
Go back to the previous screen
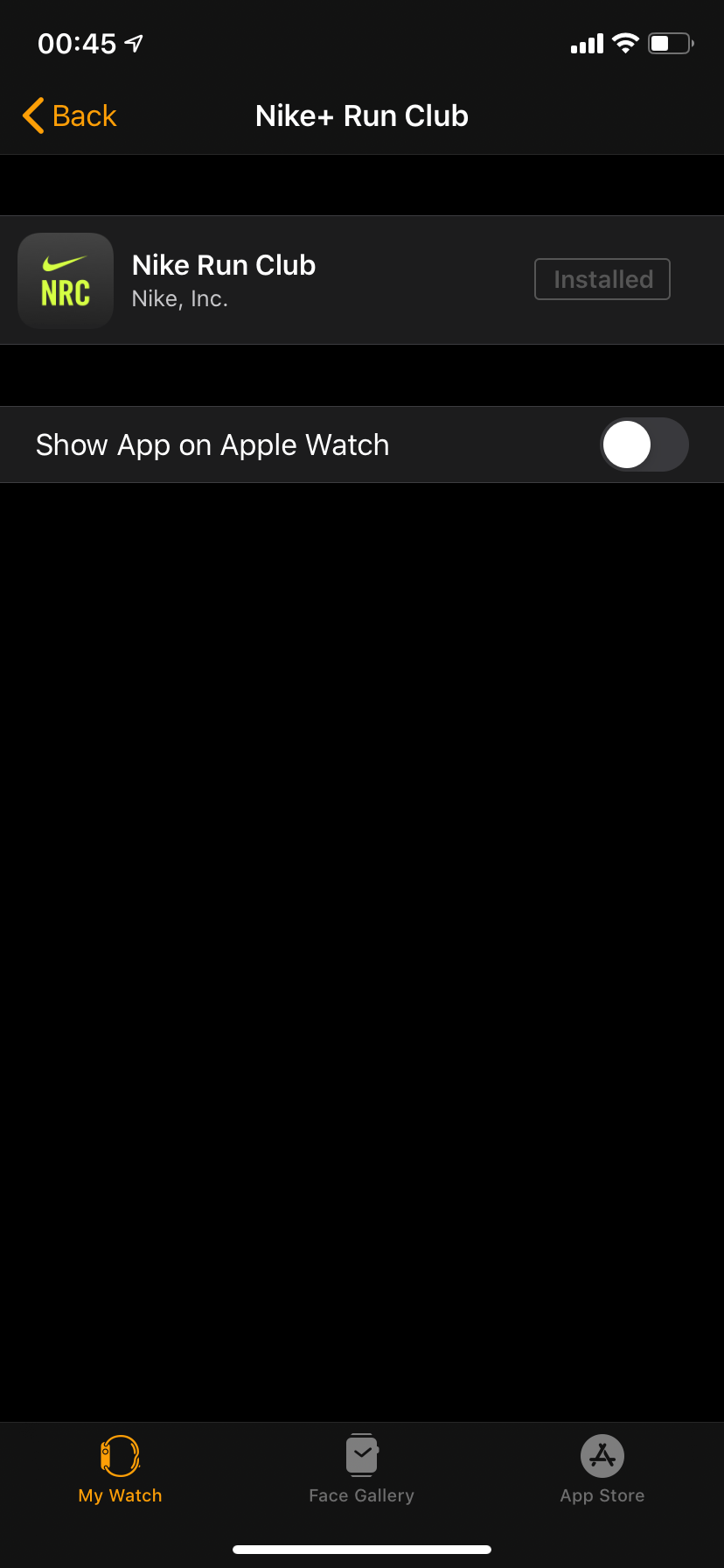pyautogui.click(x=69, y=115)
